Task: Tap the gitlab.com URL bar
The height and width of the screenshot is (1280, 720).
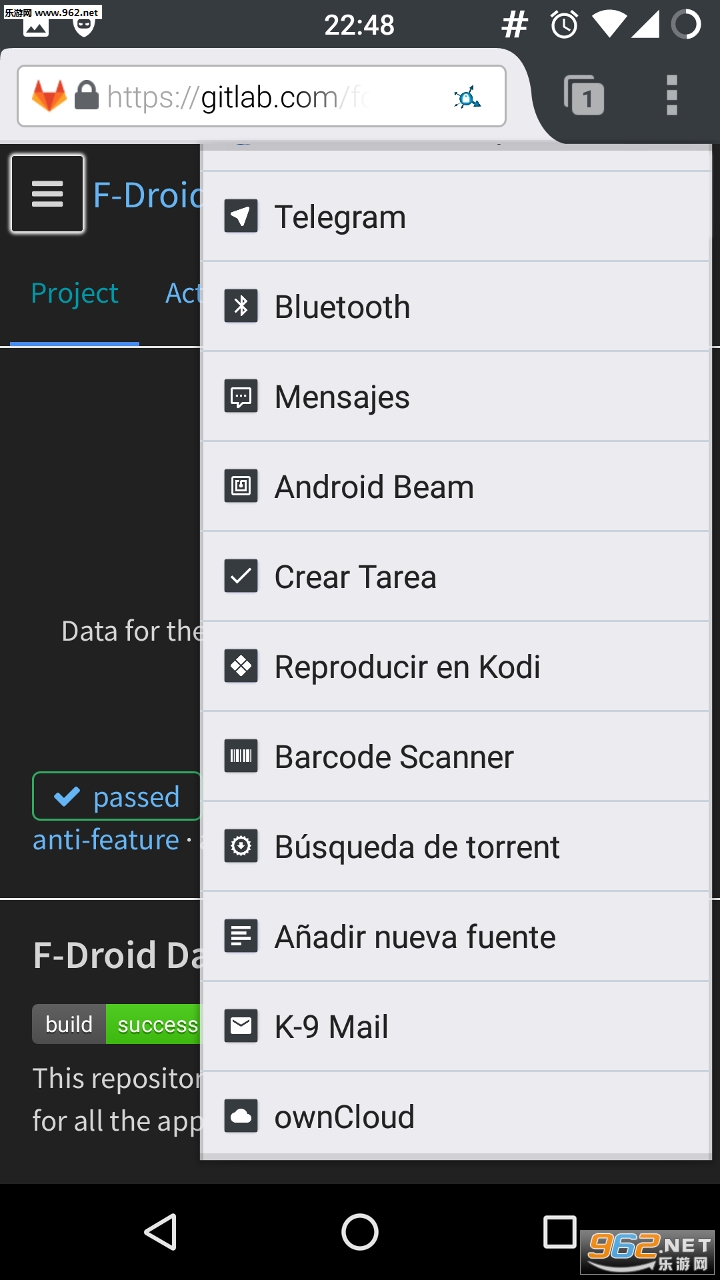Action: pyautogui.click(x=262, y=97)
